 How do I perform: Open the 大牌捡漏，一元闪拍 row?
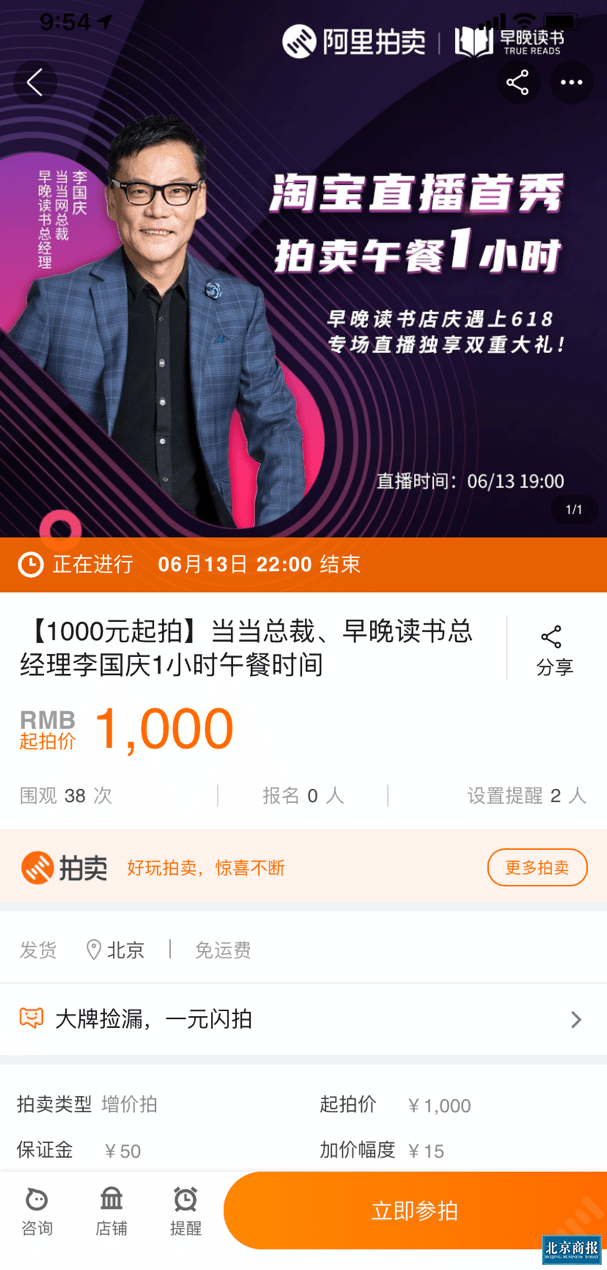click(x=303, y=1019)
